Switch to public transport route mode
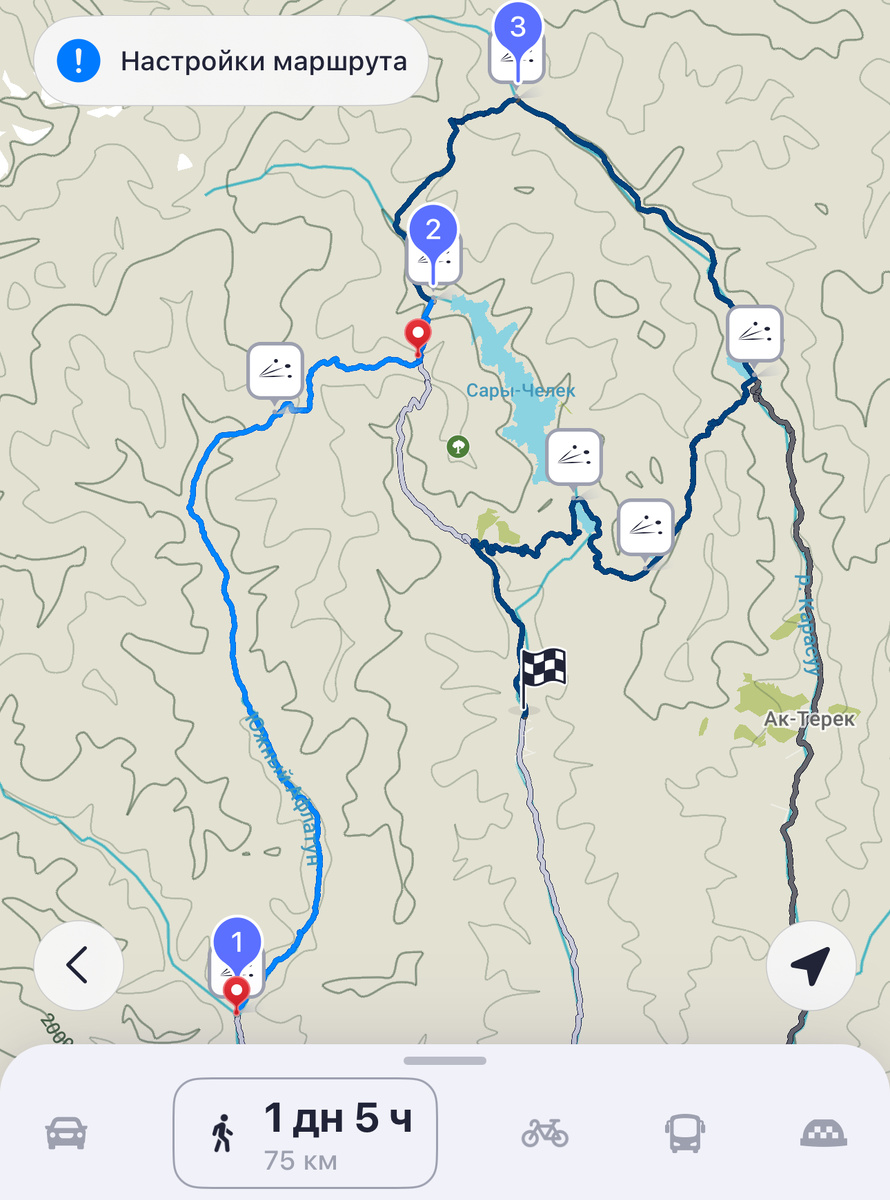 point(685,1133)
